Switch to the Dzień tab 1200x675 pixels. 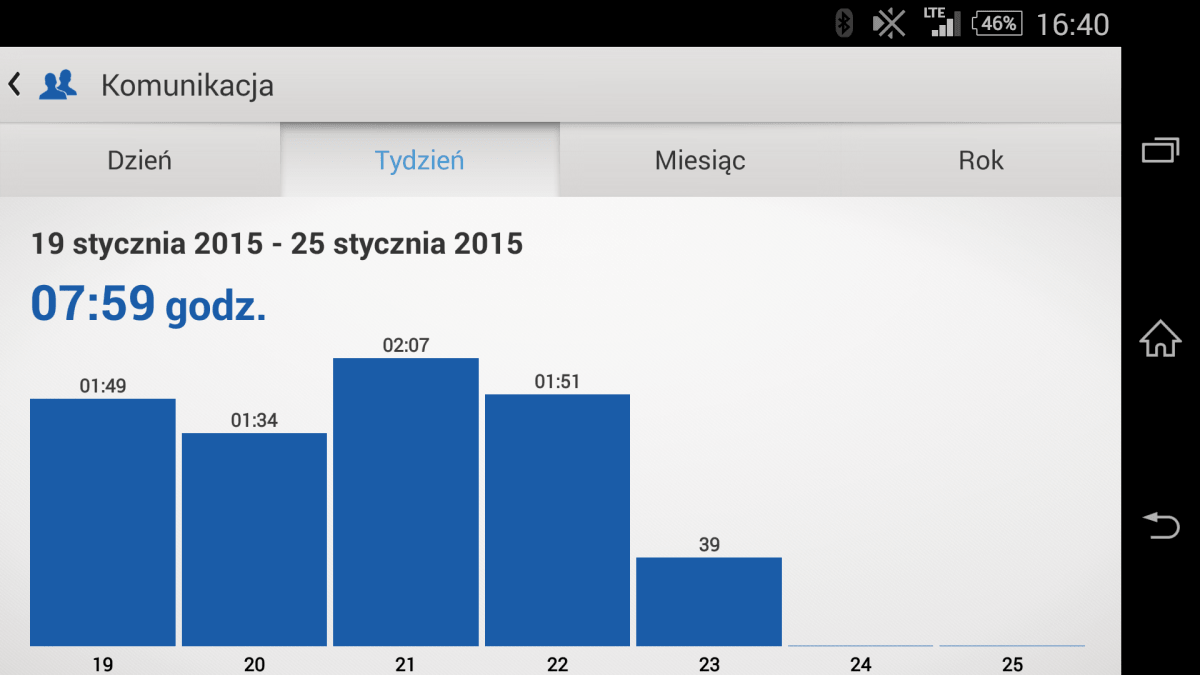coord(140,160)
